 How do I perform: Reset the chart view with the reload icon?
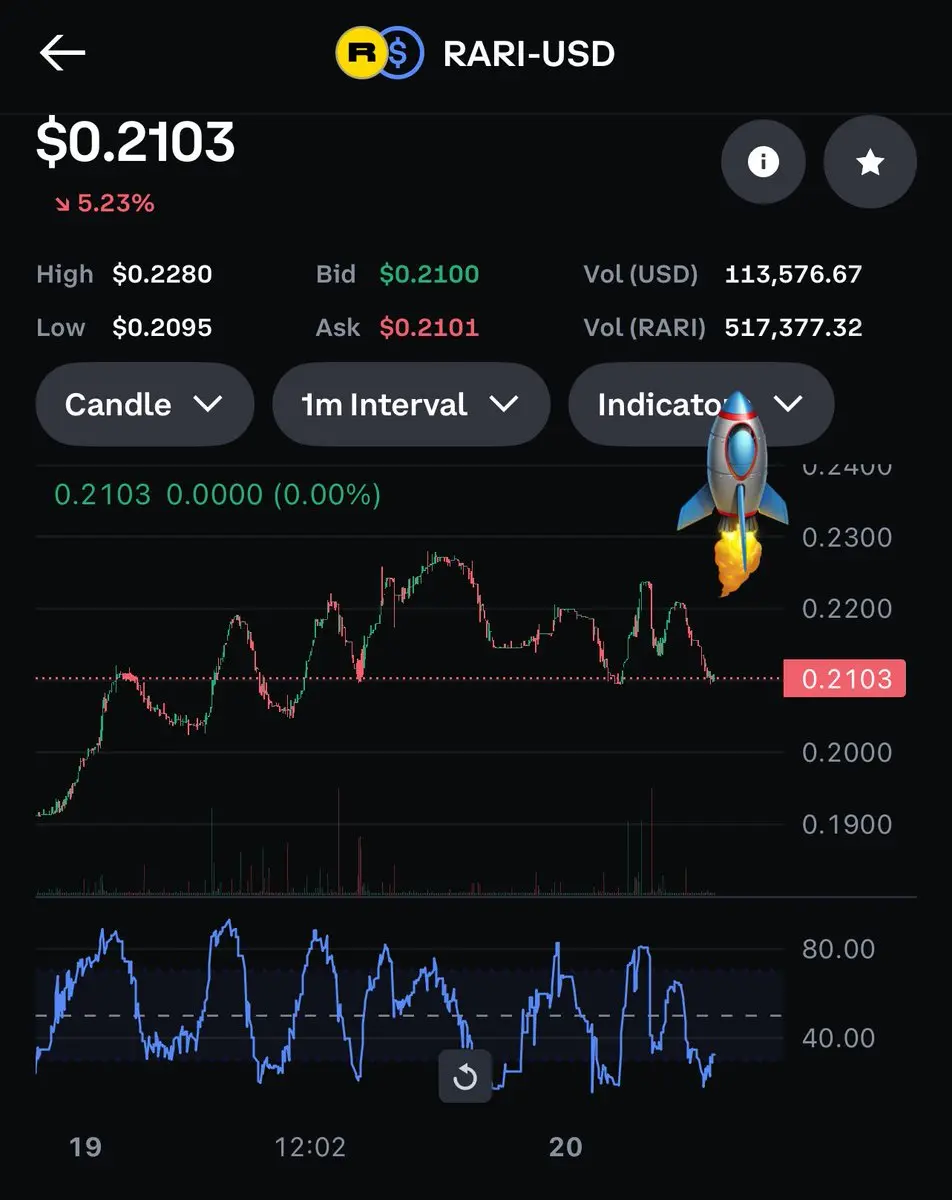coord(465,1077)
